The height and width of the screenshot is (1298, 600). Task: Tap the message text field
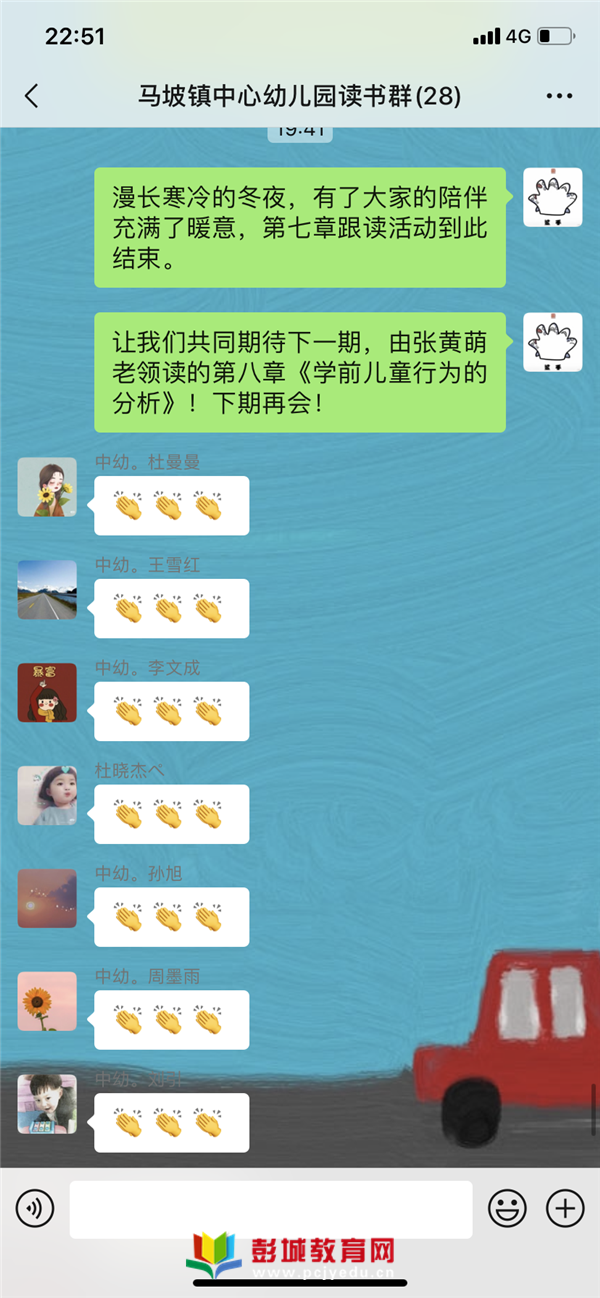click(270, 1209)
